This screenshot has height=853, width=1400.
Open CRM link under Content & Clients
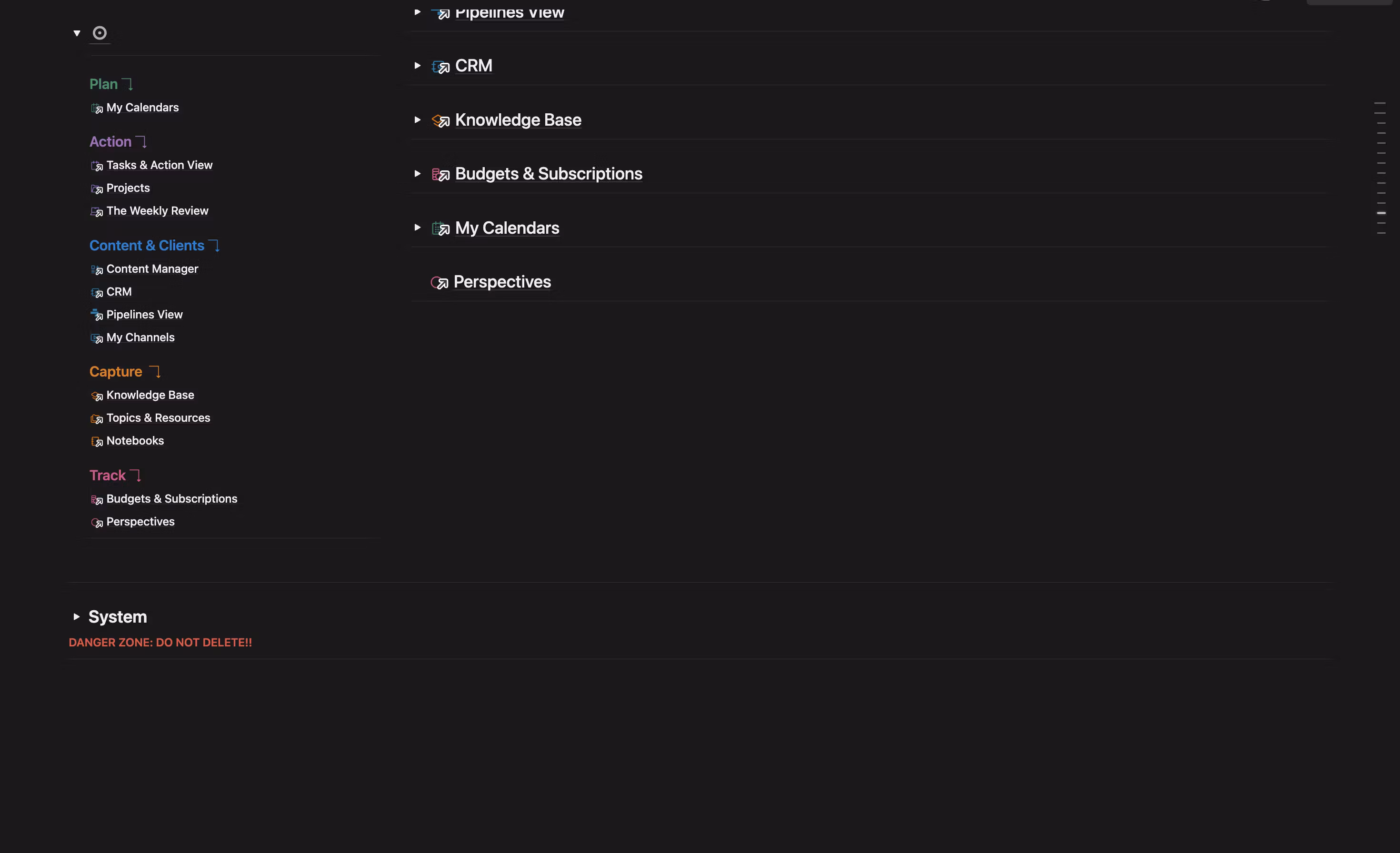pos(119,292)
